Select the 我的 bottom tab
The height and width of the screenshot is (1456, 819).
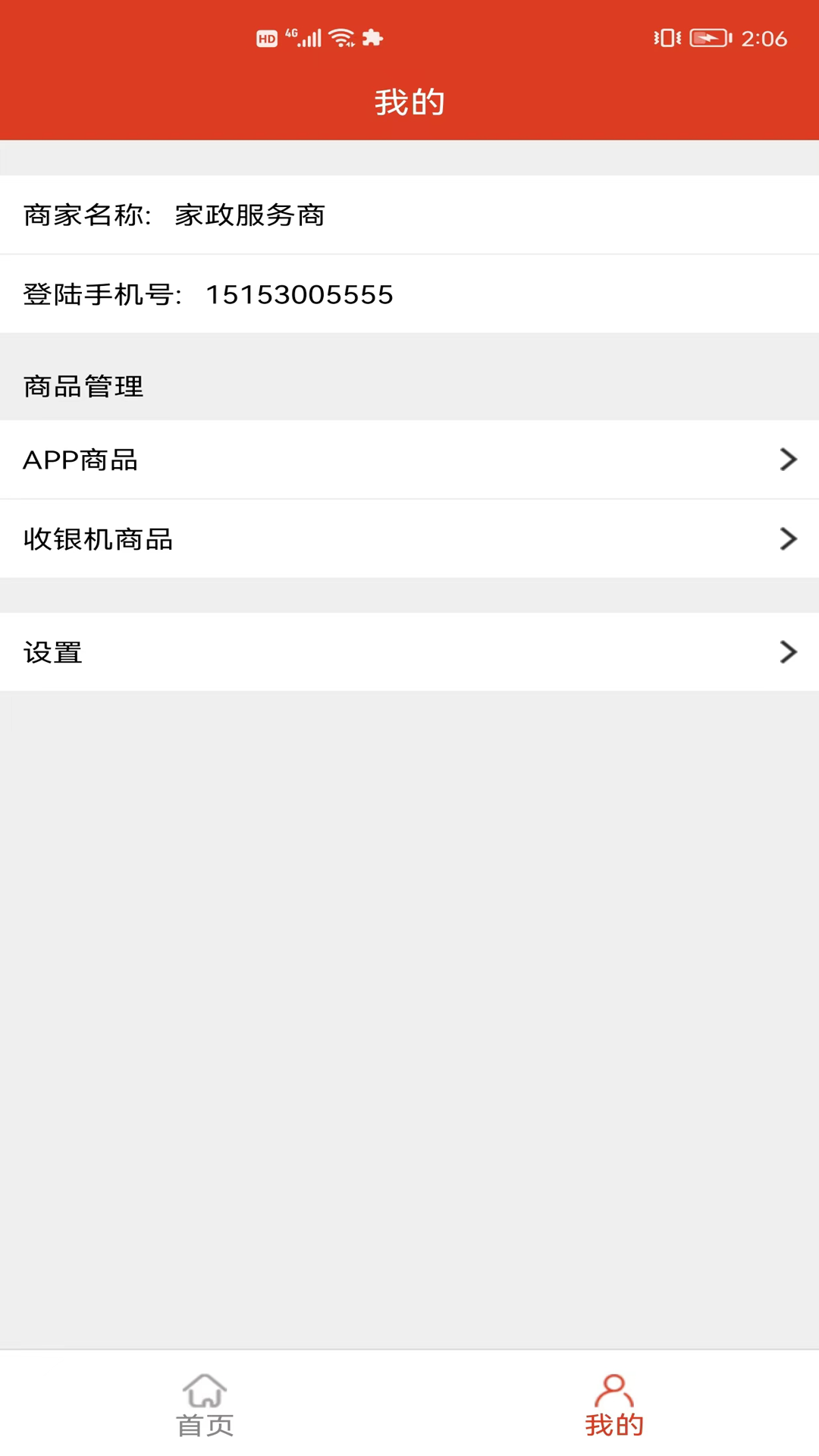click(614, 1404)
